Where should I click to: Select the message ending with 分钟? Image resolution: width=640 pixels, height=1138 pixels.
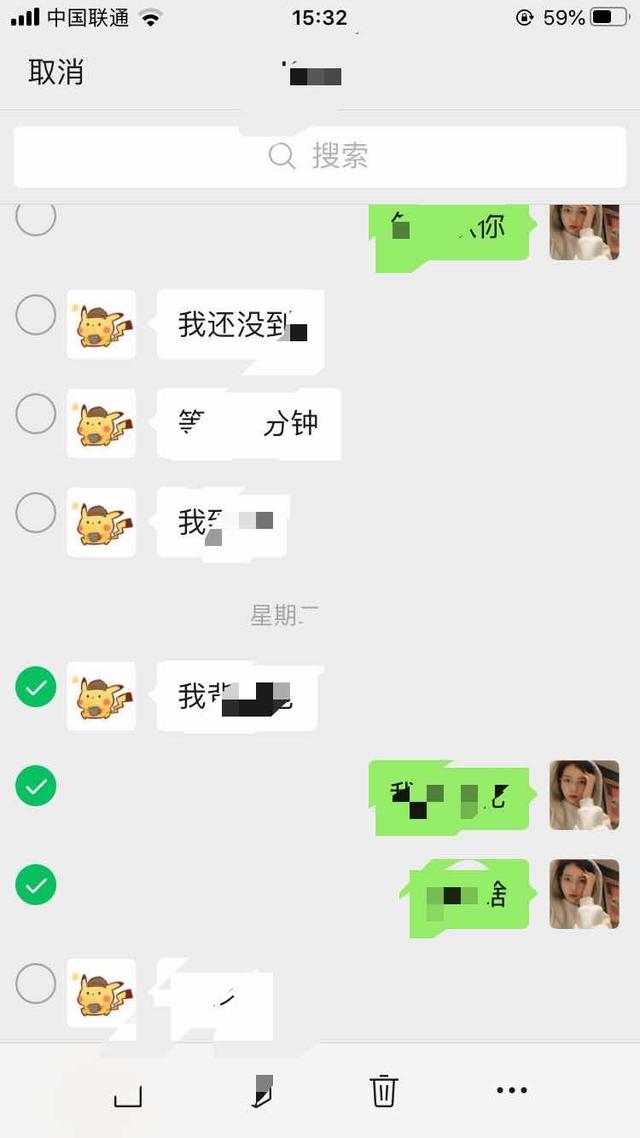(x=36, y=414)
